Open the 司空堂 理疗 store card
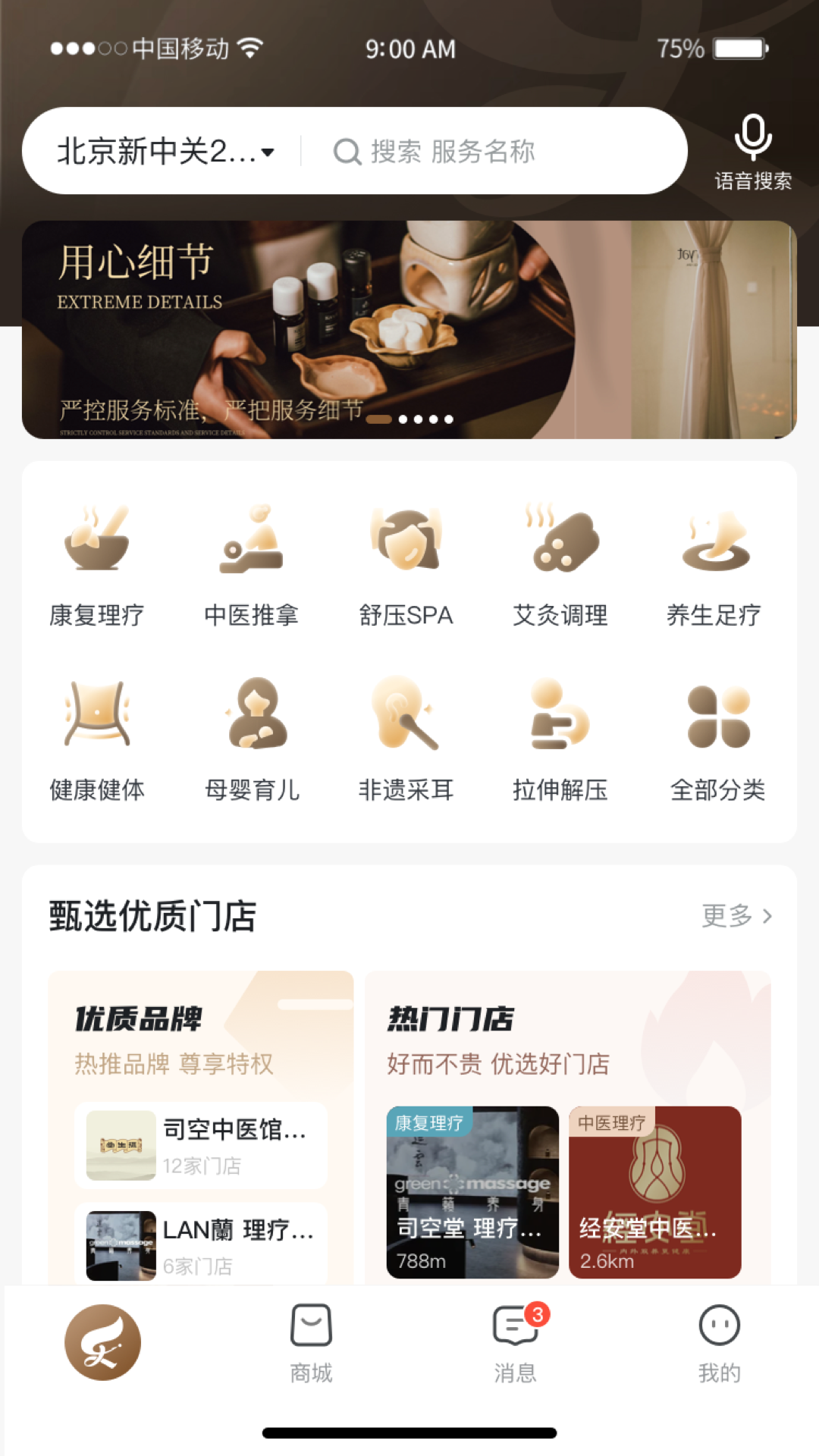Image resolution: width=819 pixels, height=1456 pixels. pyautogui.click(x=472, y=1192)
